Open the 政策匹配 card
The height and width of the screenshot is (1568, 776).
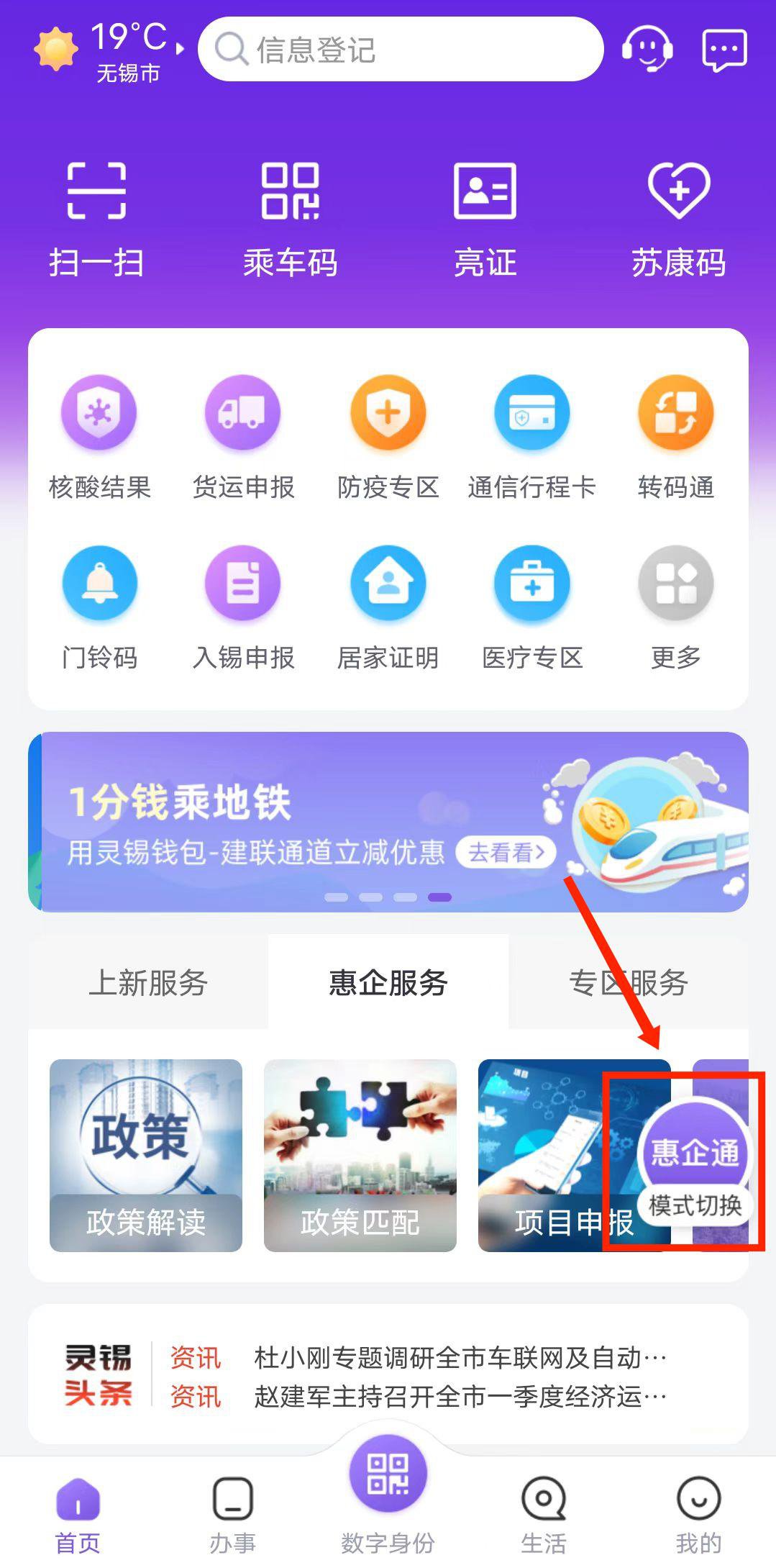[360, 1156]
